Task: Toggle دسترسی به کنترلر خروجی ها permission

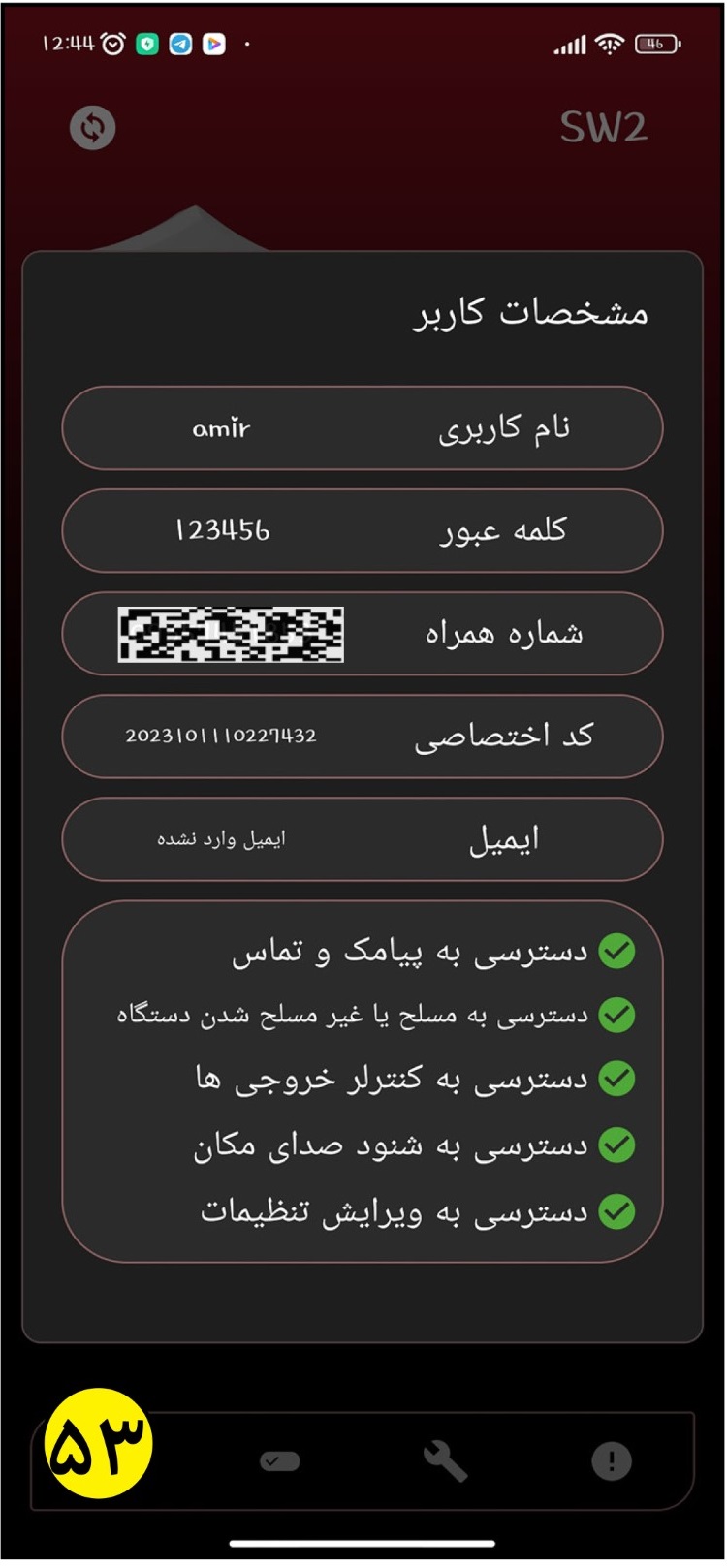Action: 616,1079
